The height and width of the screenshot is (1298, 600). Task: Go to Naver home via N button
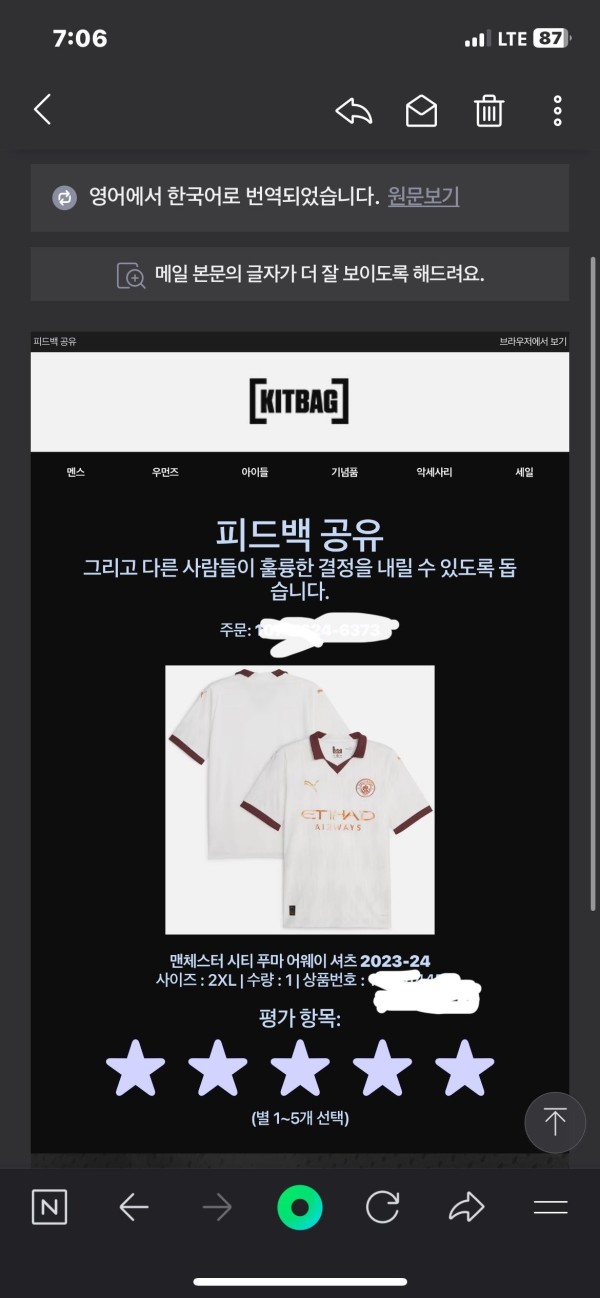49,1208
